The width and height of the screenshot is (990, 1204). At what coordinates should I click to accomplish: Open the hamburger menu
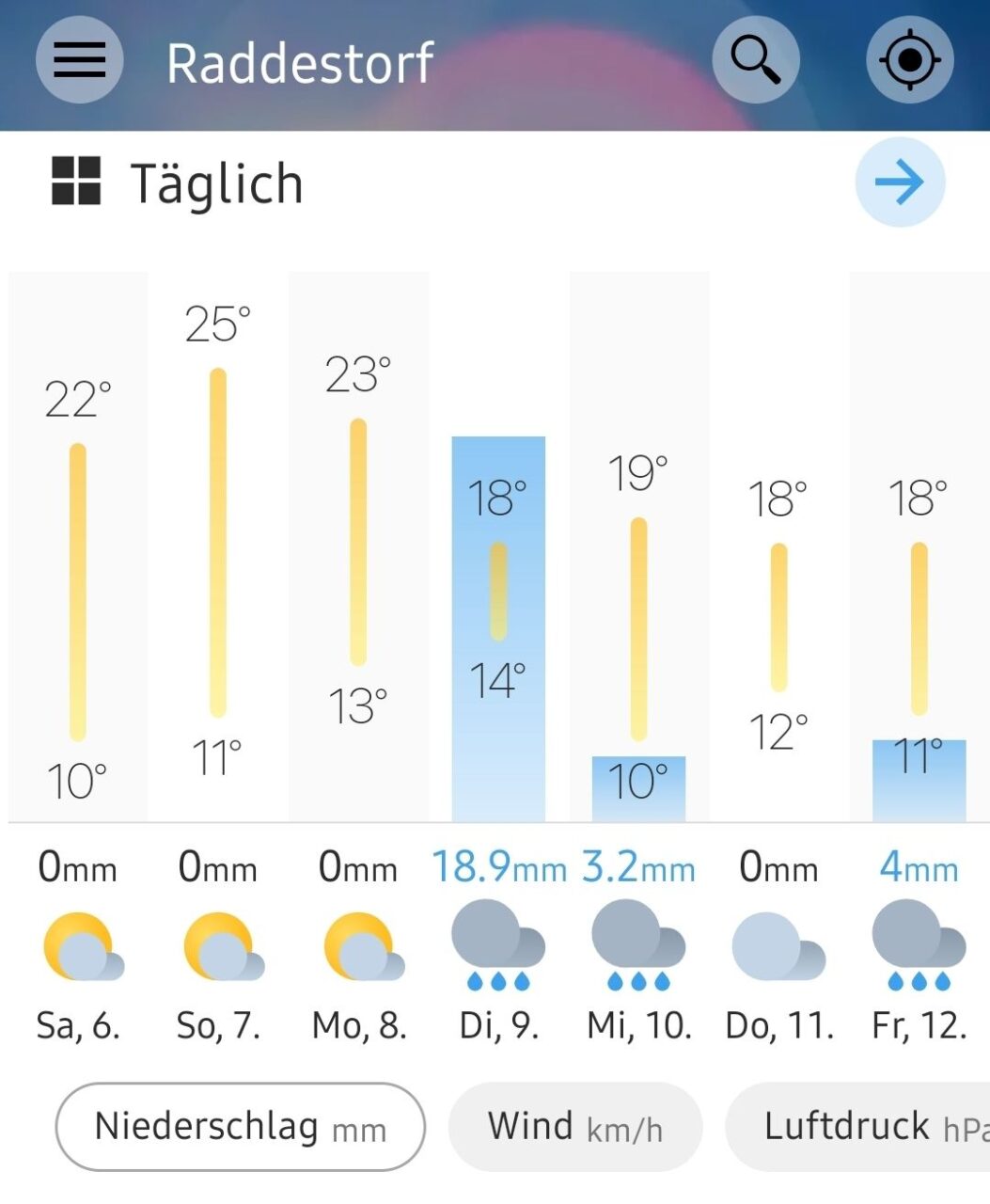tap(80, 60)
